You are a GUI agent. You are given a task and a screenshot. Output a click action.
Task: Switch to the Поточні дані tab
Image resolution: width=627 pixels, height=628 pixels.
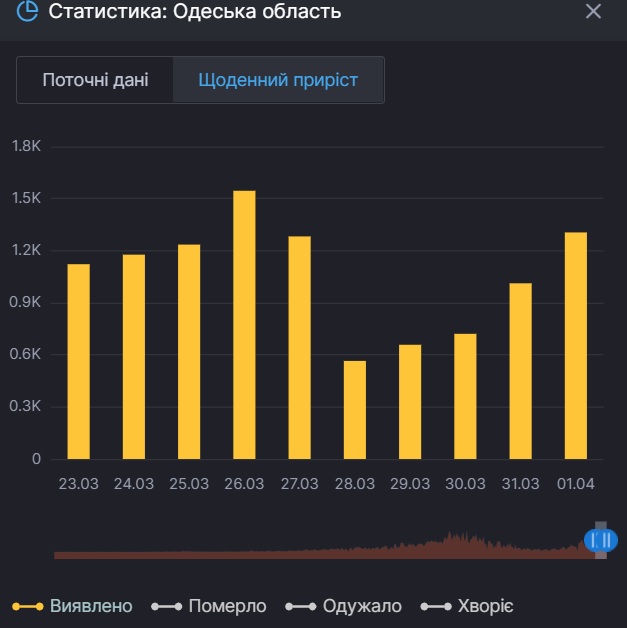[x=95, y=80]
